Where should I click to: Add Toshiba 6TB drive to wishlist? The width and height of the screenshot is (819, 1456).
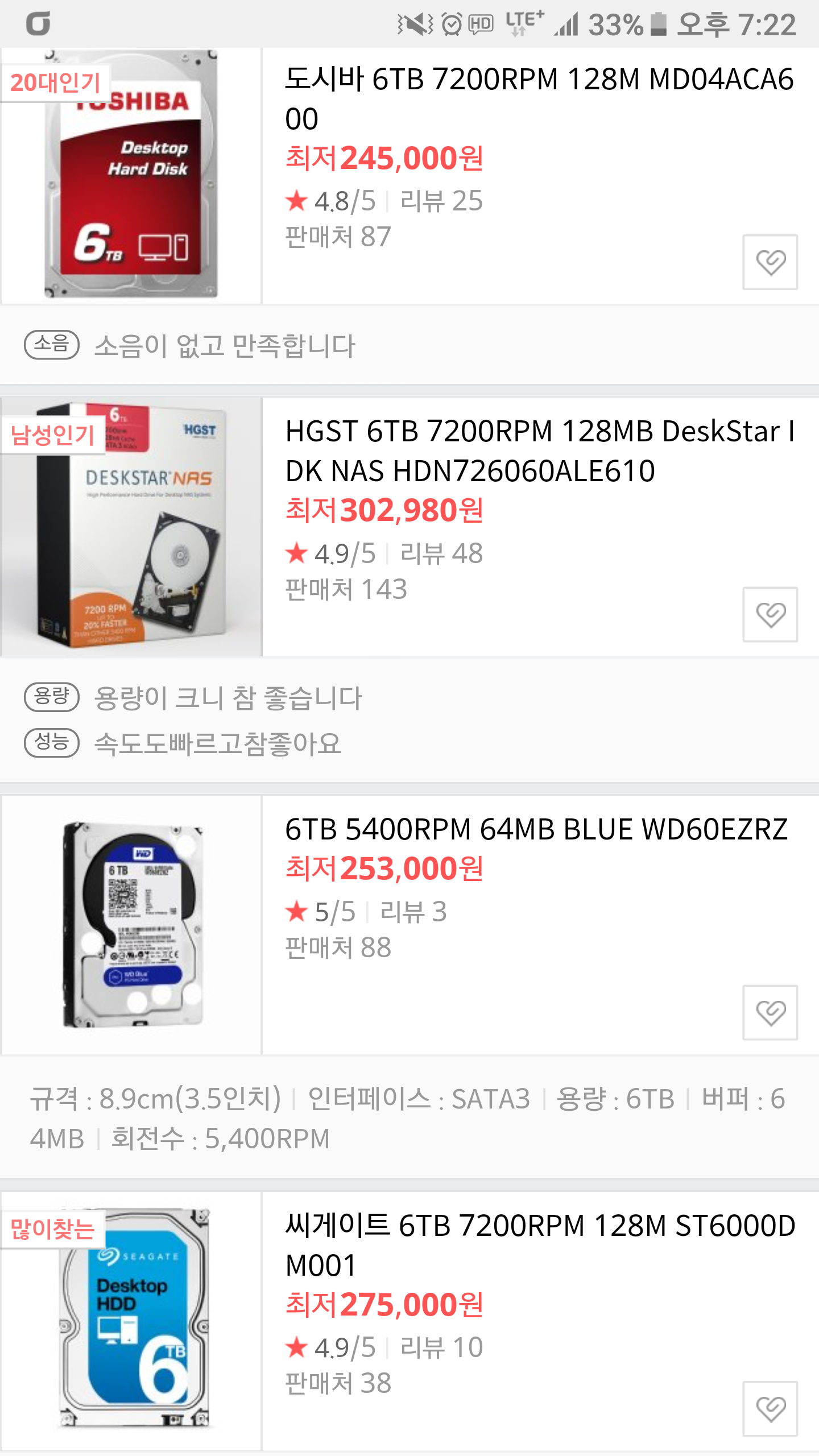pyautogui.click(x=770, y=262)
